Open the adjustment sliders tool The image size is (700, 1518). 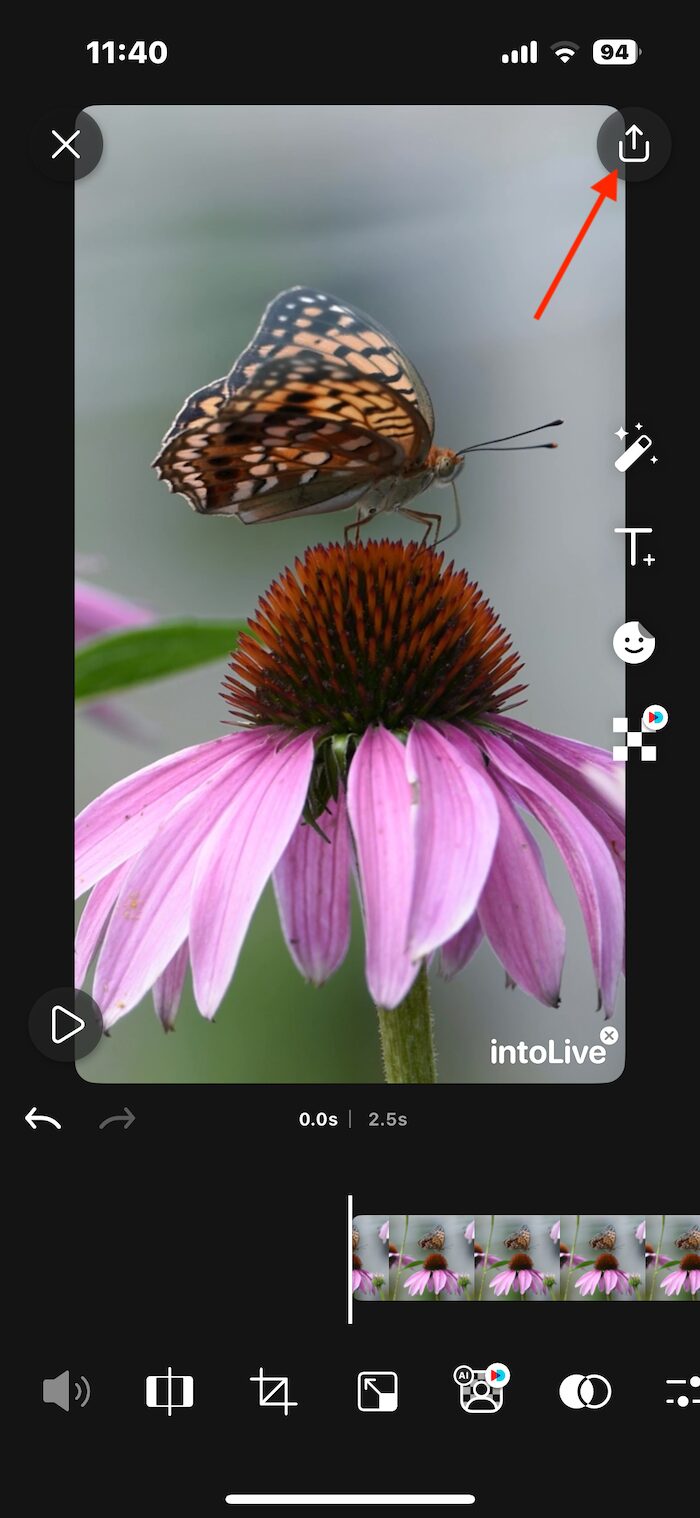point(683,1391)
